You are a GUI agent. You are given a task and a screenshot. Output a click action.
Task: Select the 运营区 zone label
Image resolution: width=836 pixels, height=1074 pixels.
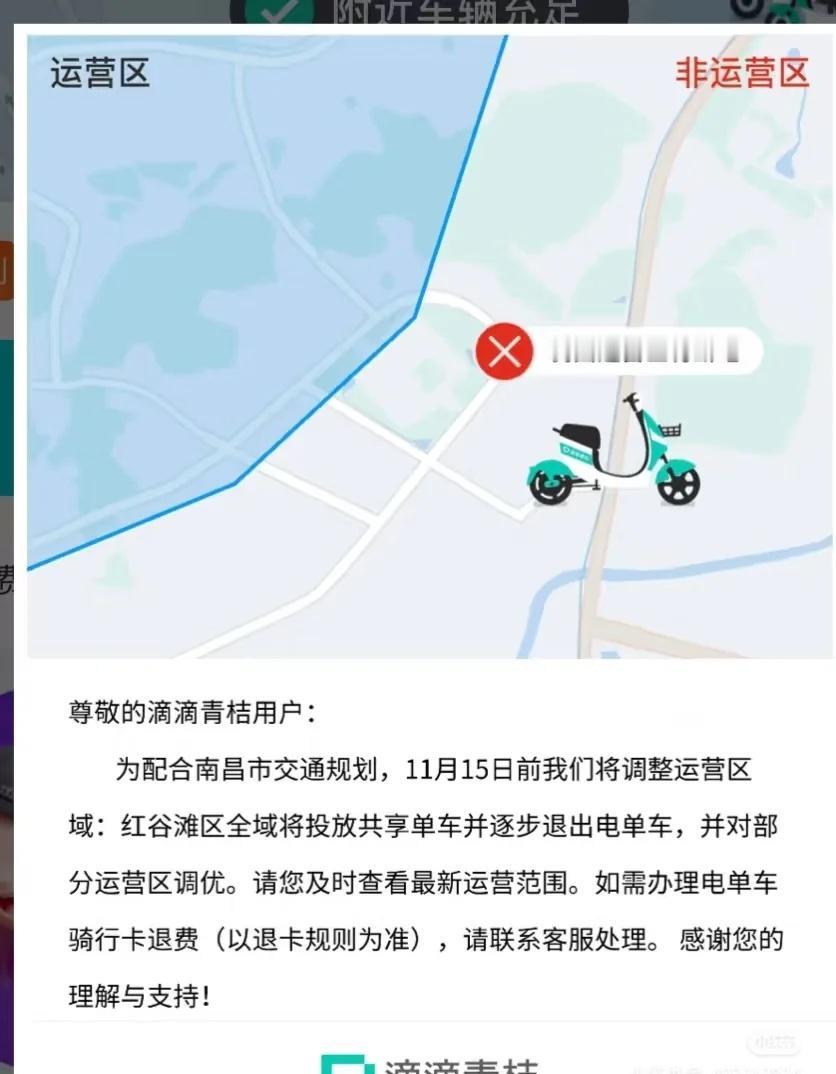97,73
